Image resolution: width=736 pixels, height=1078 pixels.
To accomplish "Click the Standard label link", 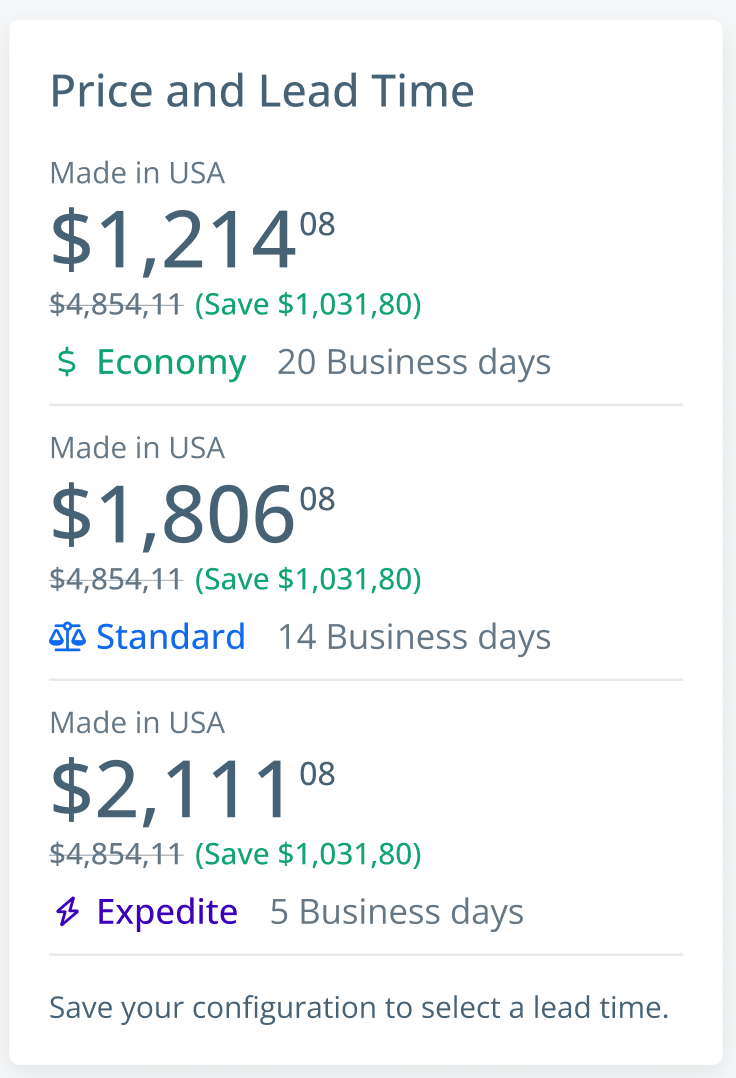I will pos(170,637).
